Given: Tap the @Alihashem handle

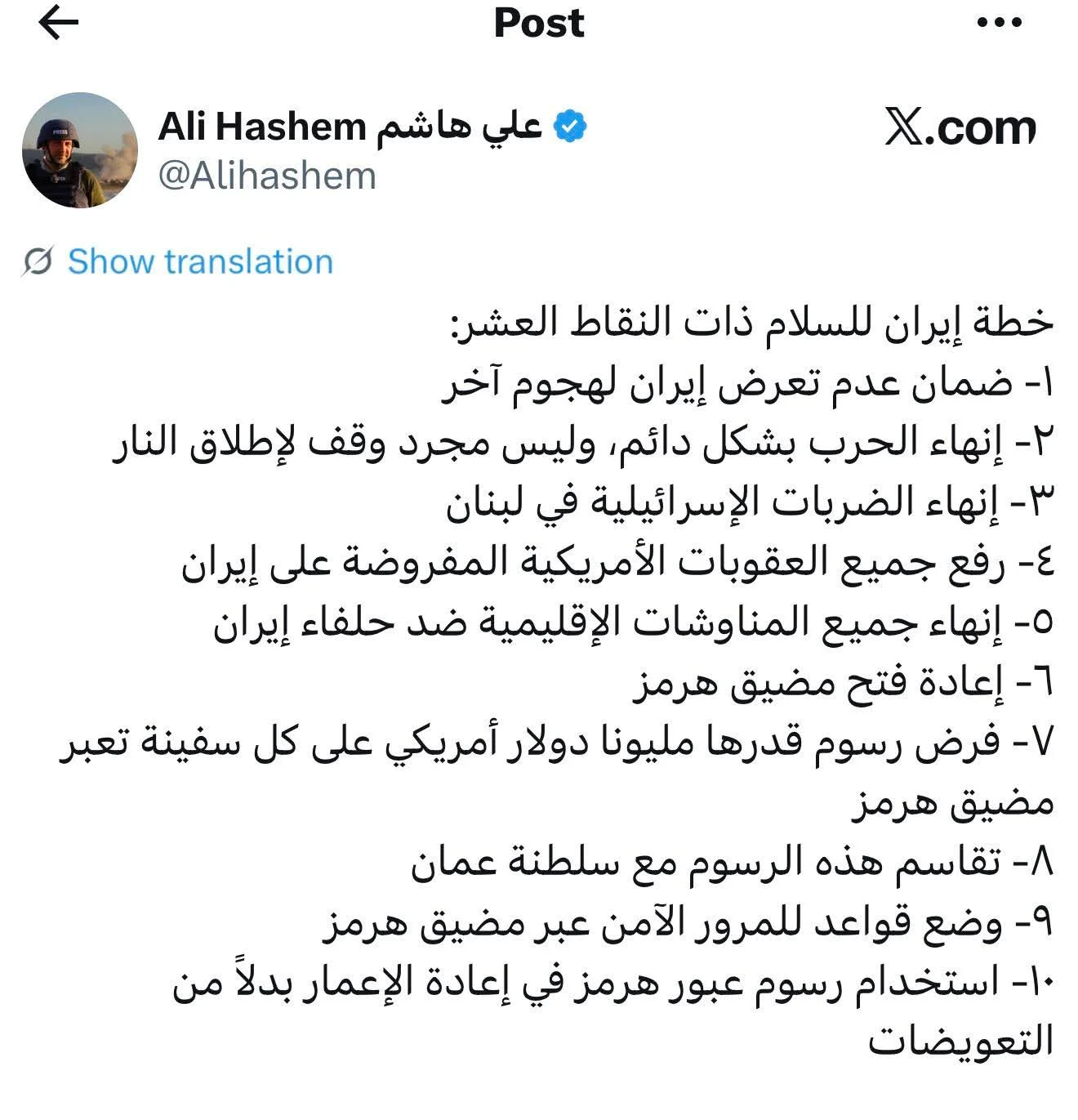Looking at the screenshot, I should pos(267,176).
